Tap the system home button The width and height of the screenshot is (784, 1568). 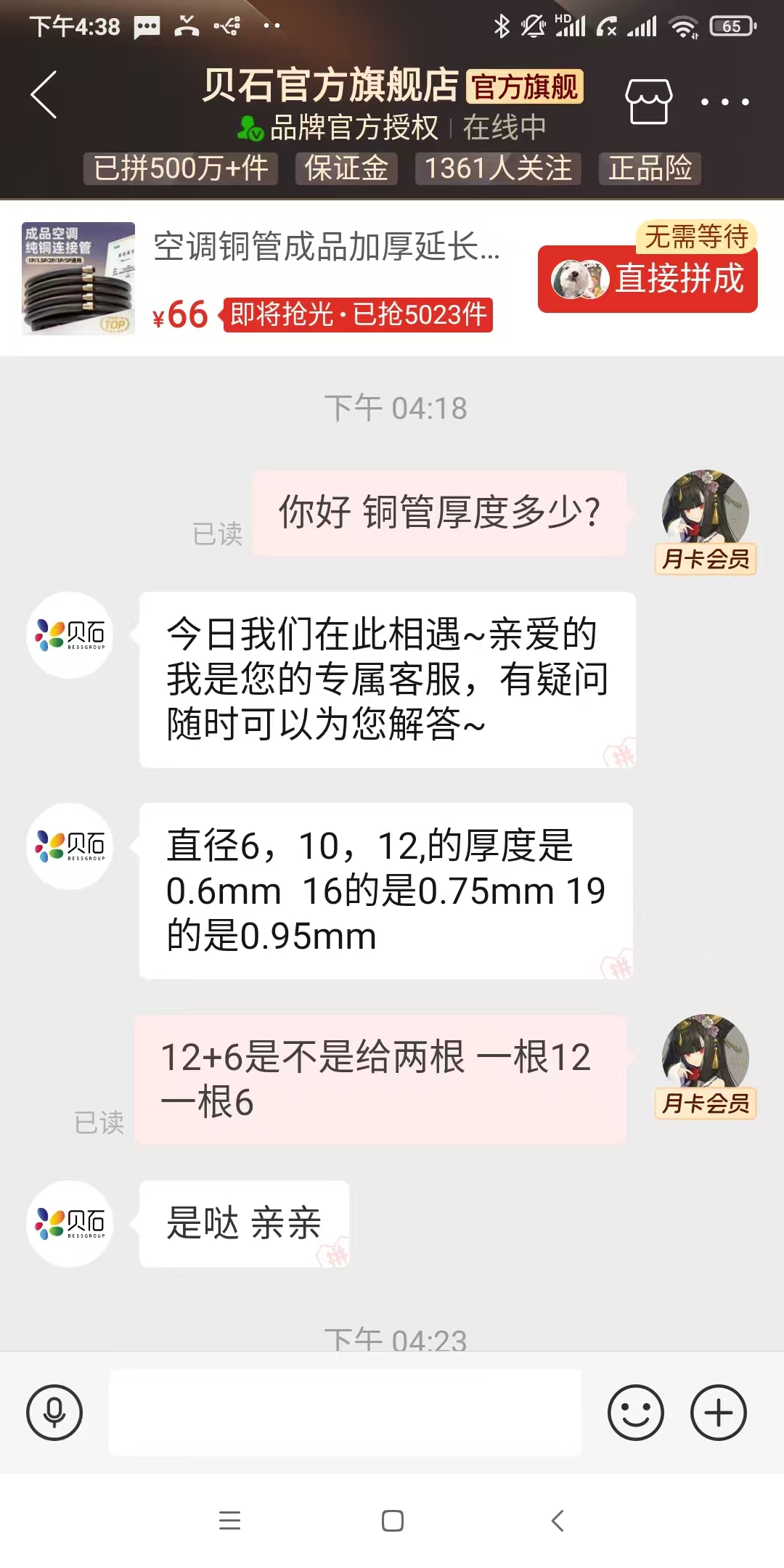(x=392, y=1521)
